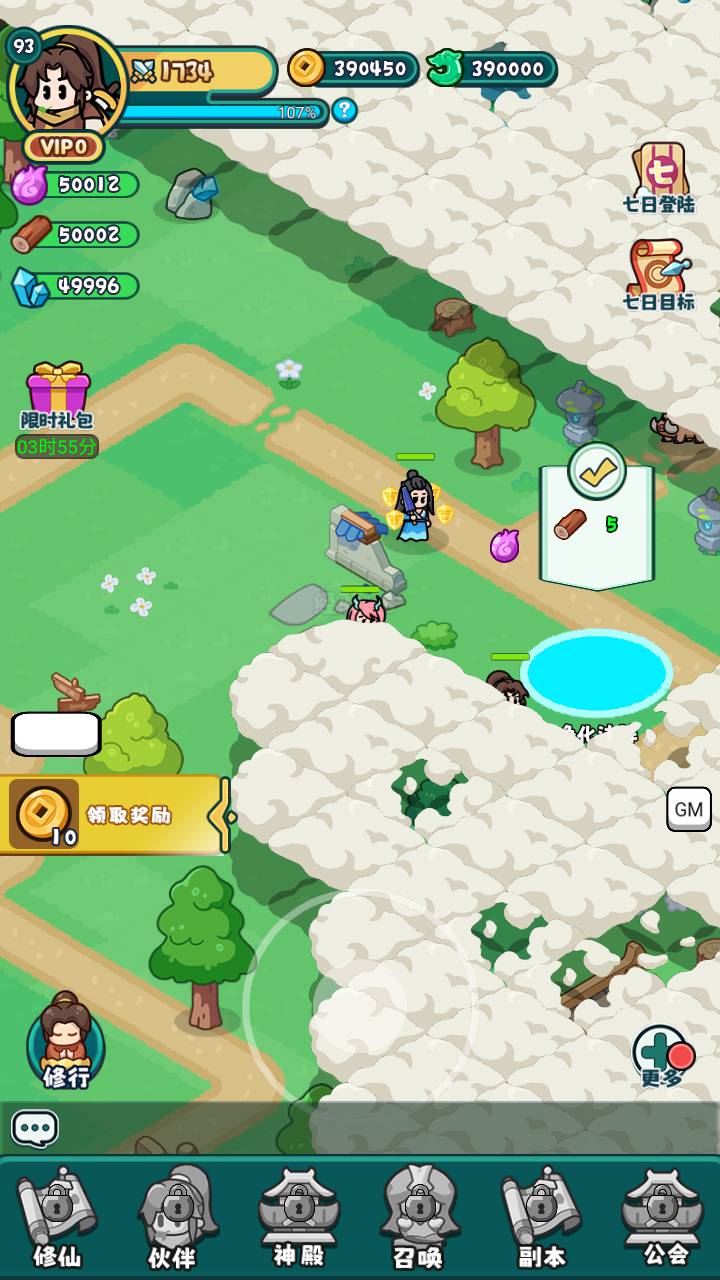The width and height of the screenshot is (720, 1280).
Task: Switch to the 公会 guild tab
Action: pyautogui.click(x=663, y=1216)
